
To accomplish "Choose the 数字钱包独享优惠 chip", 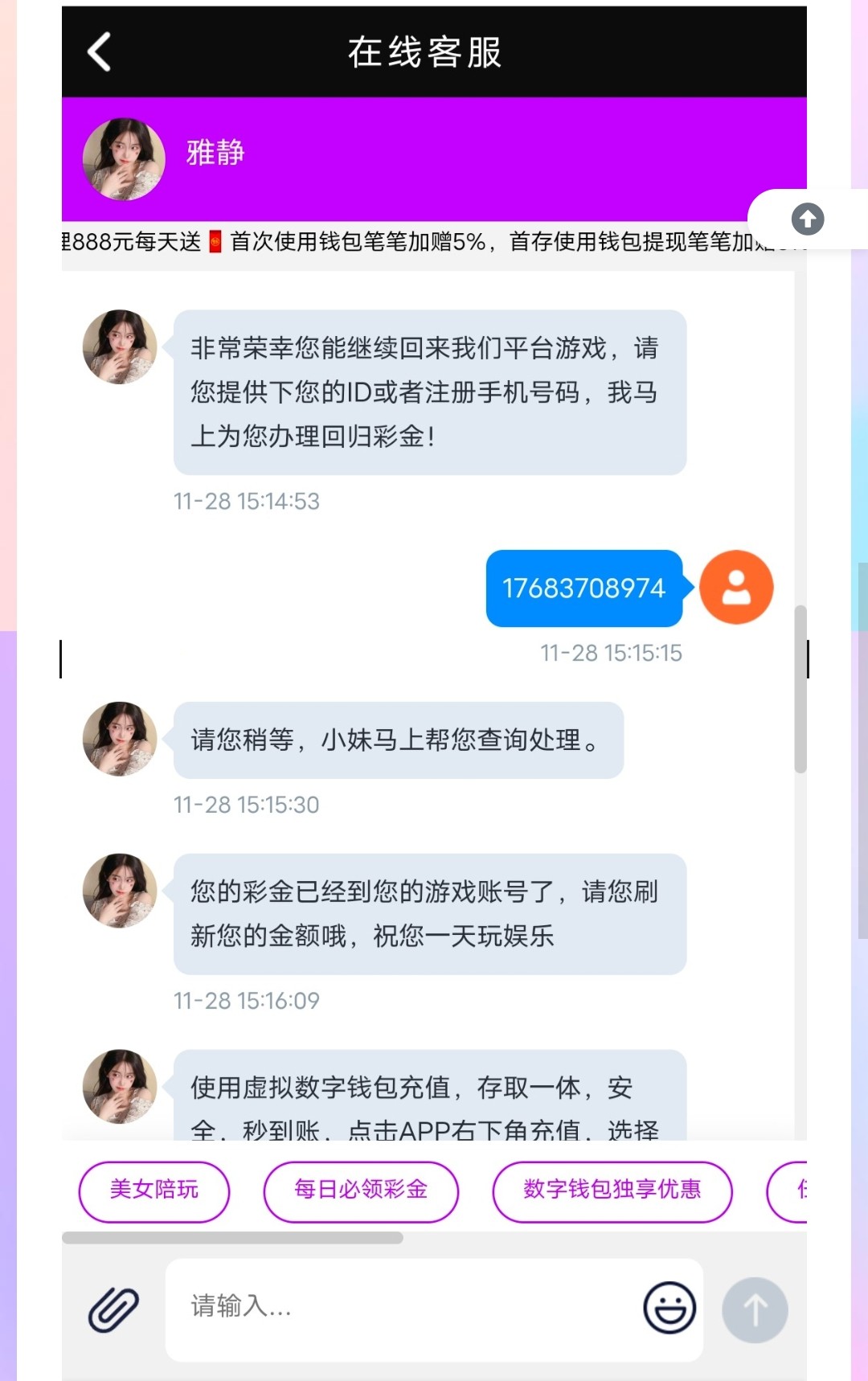I will click(x=612, y=1190).
